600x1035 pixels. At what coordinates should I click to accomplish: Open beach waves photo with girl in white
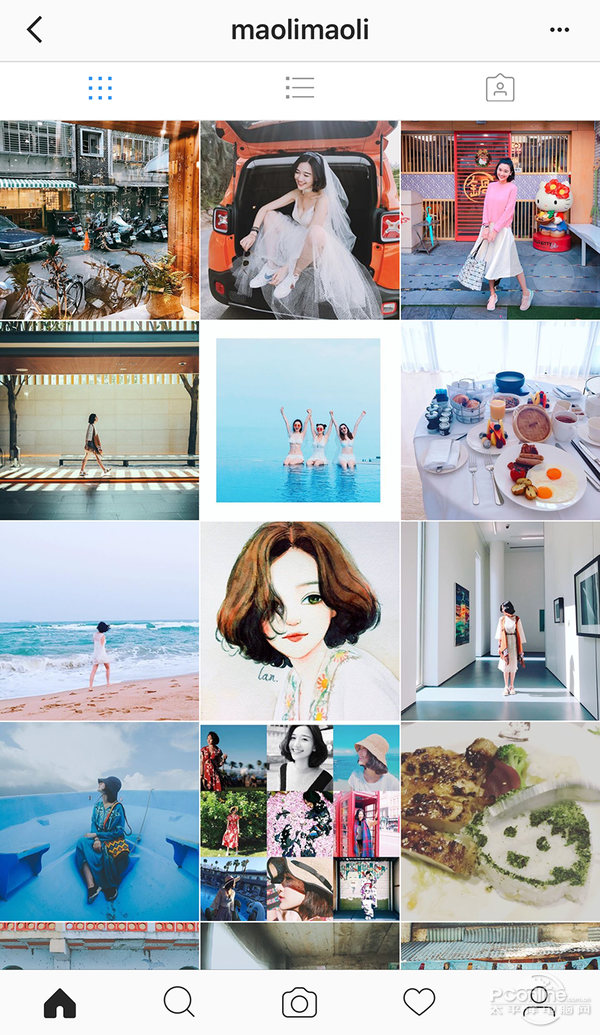99,621
